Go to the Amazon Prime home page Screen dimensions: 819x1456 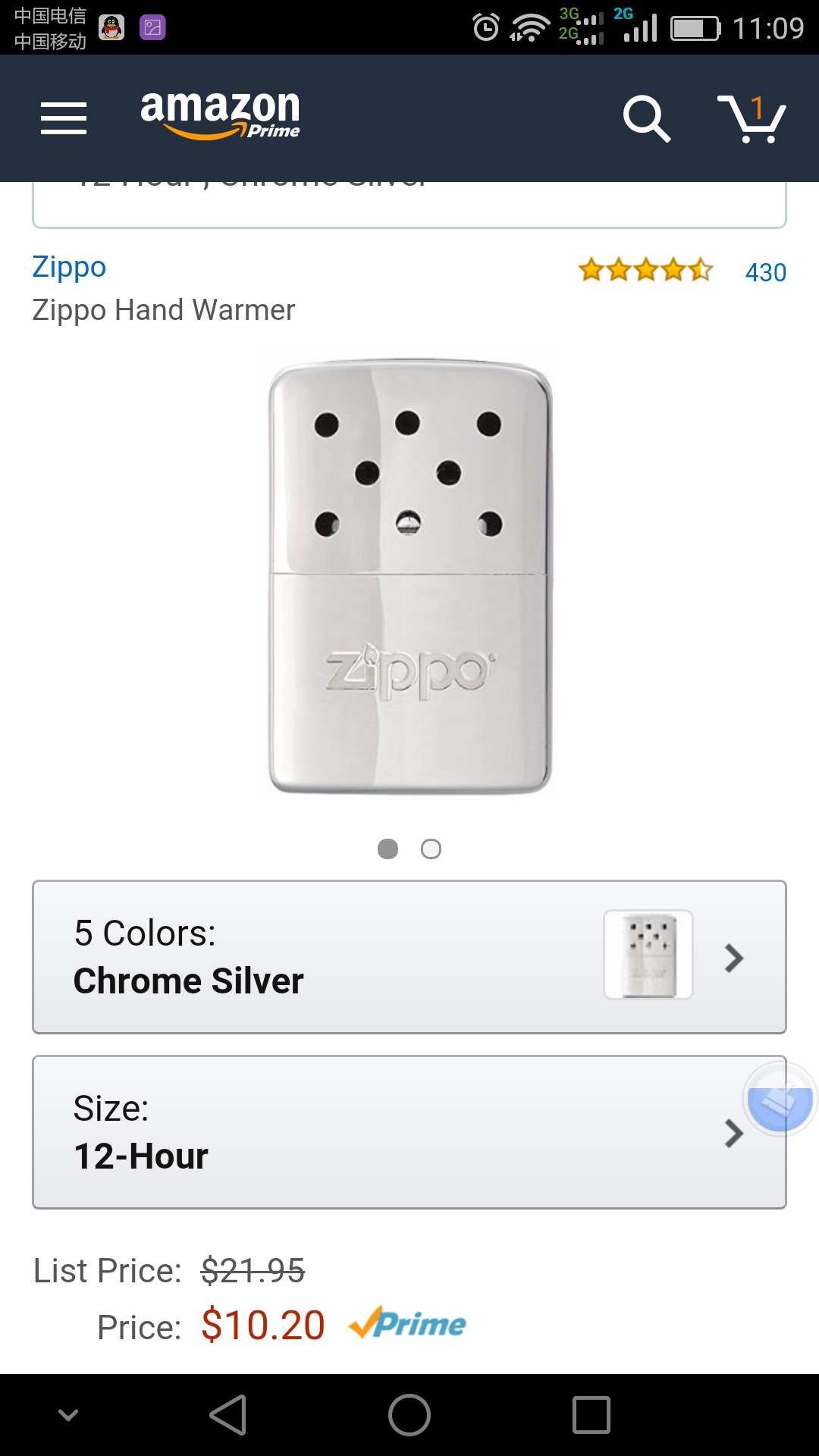point(220,115)
